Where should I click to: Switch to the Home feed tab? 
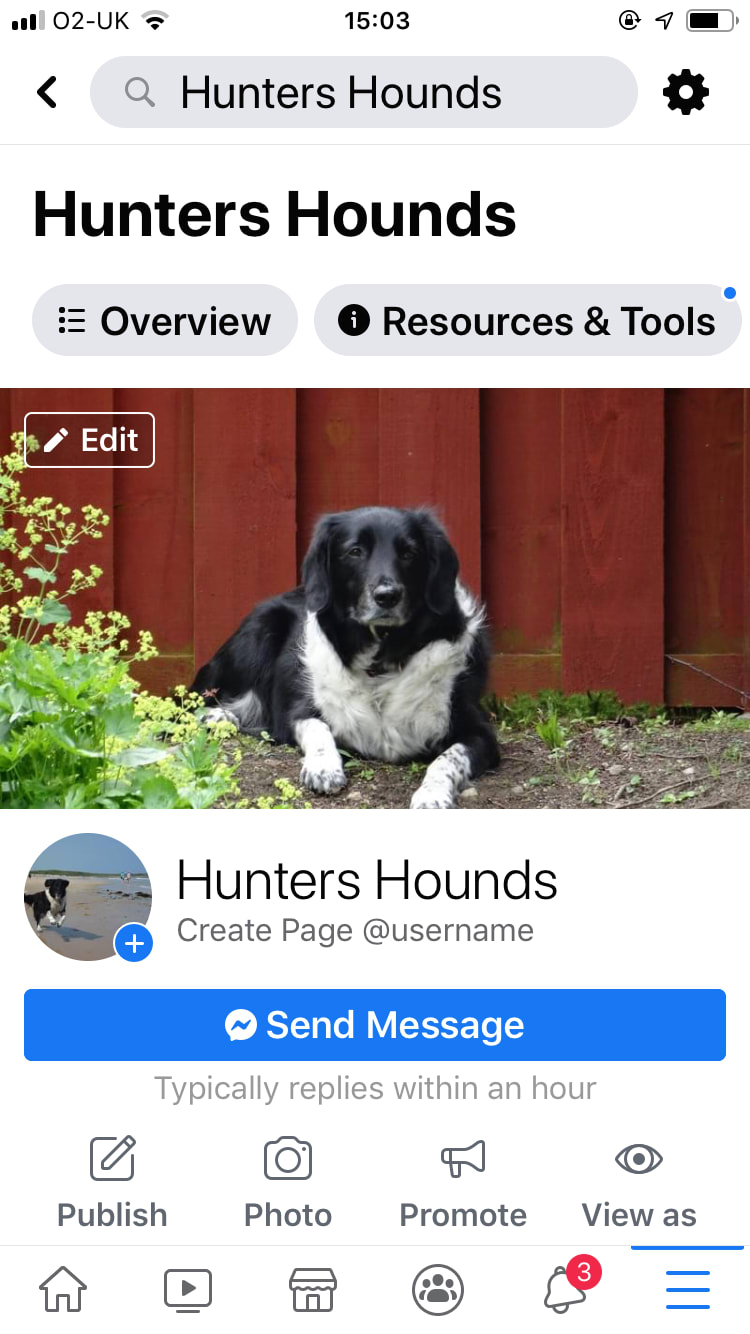(63, 1289)
